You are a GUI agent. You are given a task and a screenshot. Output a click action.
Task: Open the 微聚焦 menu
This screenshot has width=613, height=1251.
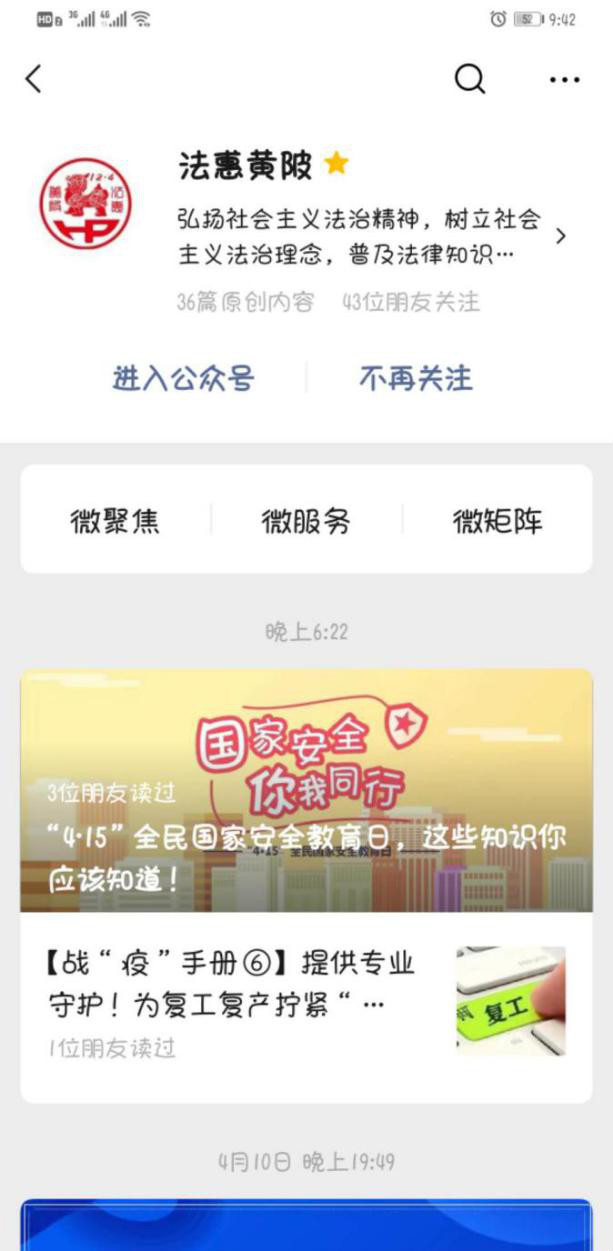[115, 521]
